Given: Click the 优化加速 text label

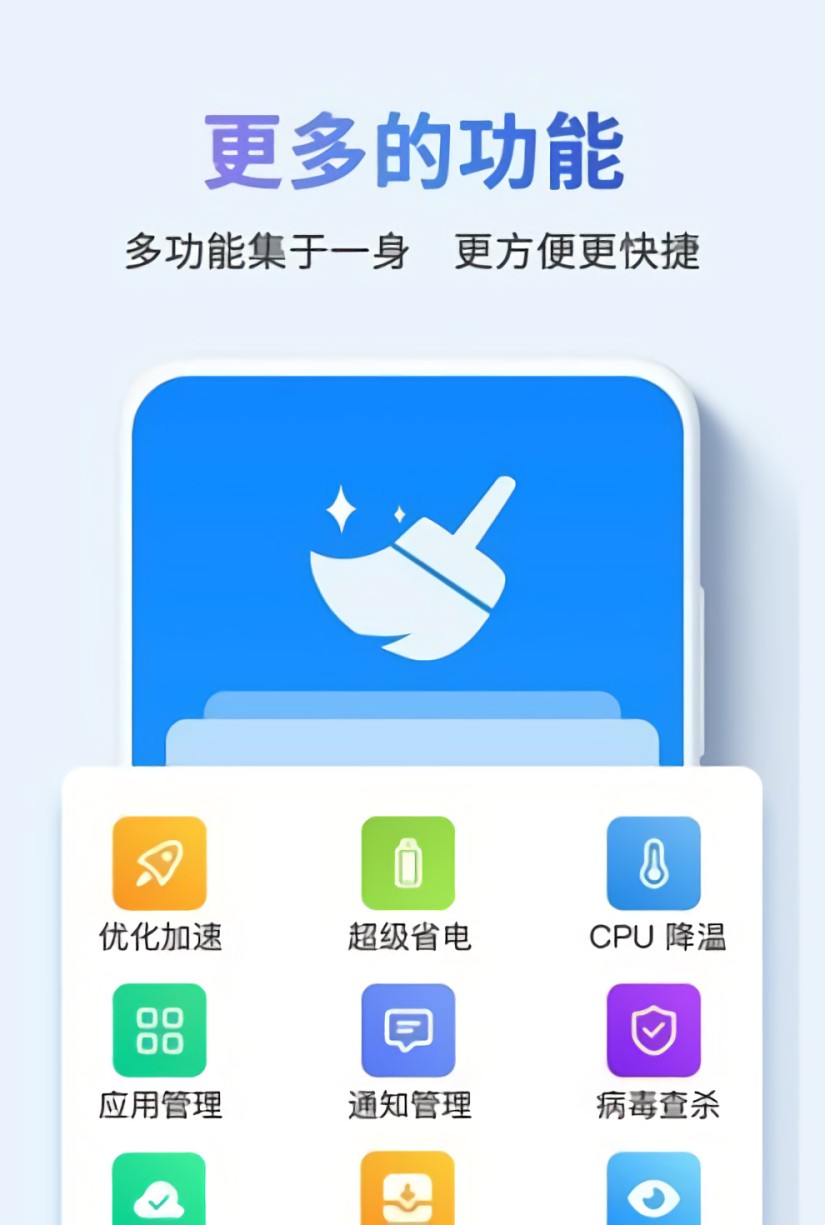Looking at the screenshot, I should pos(158,938).
